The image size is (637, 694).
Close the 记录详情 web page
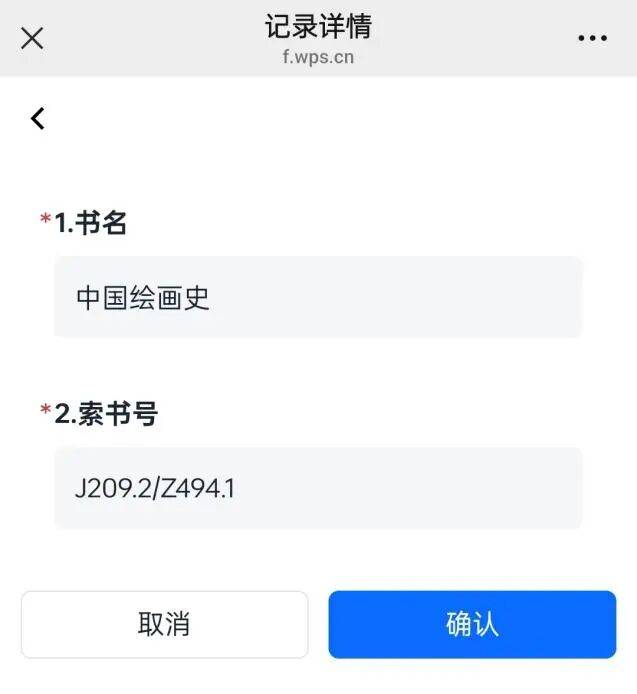click(x=32, y=38)
